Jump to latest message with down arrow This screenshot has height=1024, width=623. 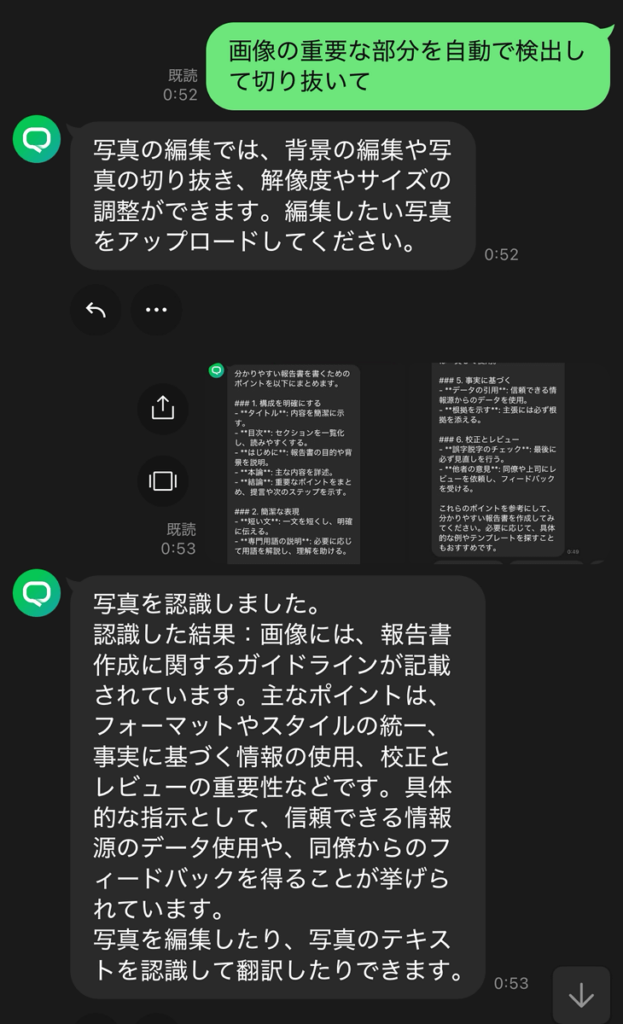coord(581,994)
